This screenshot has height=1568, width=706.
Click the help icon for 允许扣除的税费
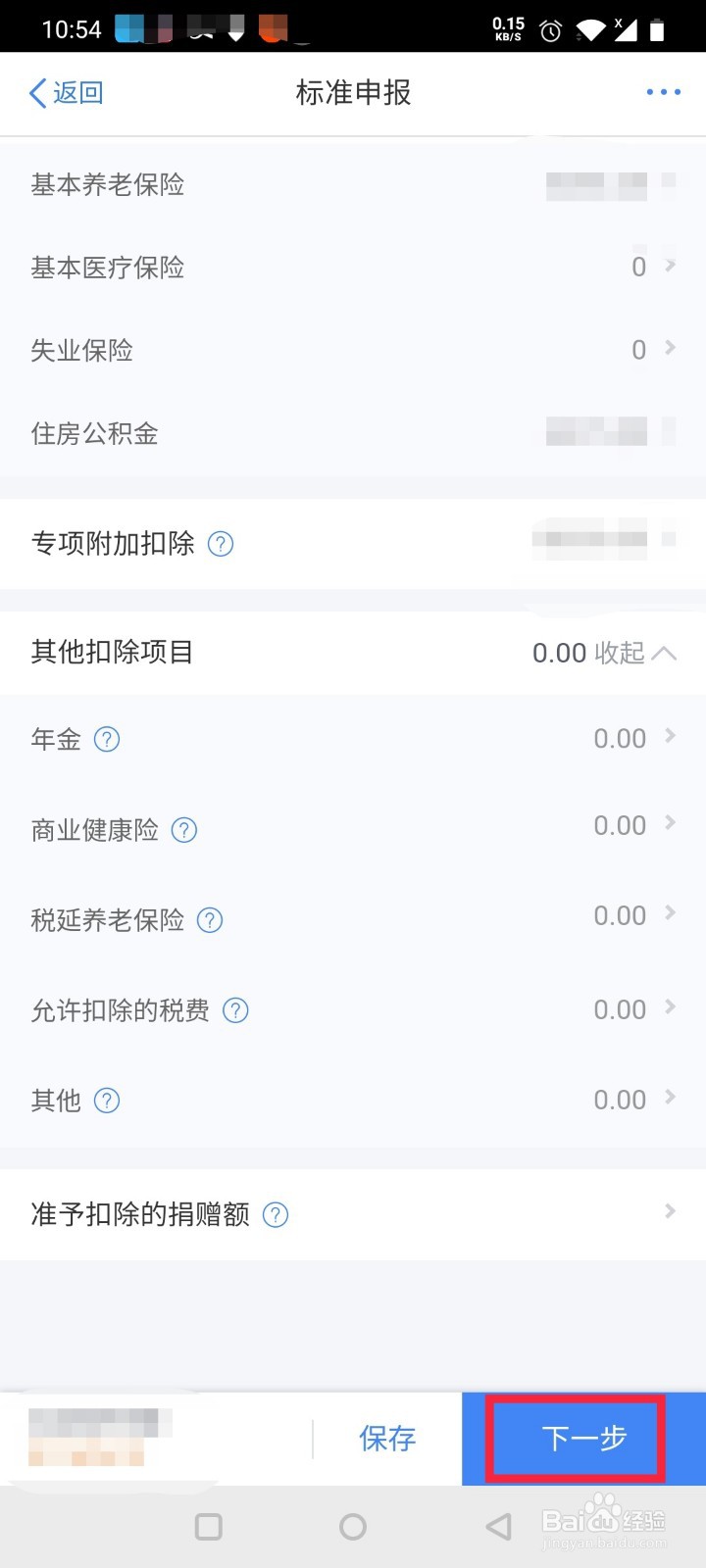point(235,1009)
